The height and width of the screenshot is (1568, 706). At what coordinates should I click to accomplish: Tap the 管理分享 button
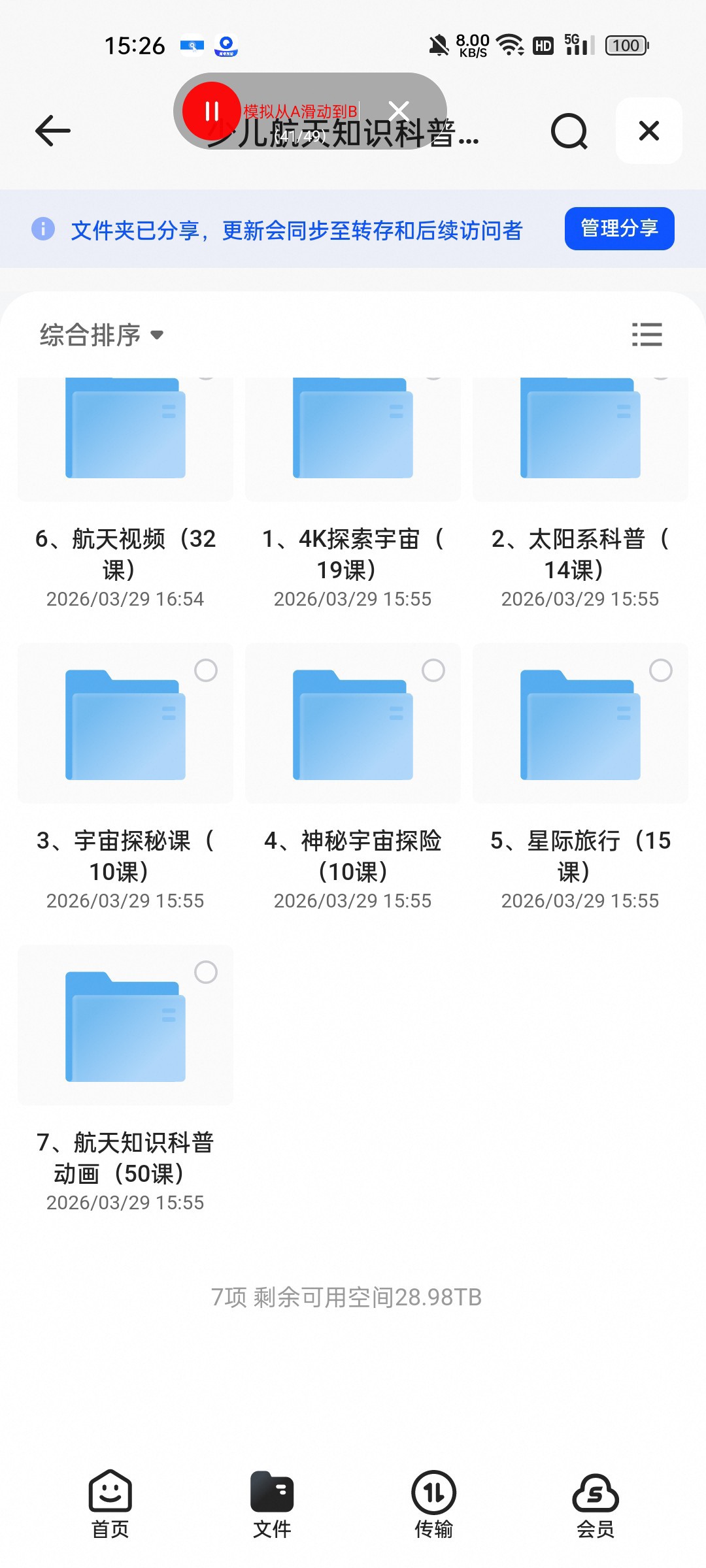click(619, 228)
